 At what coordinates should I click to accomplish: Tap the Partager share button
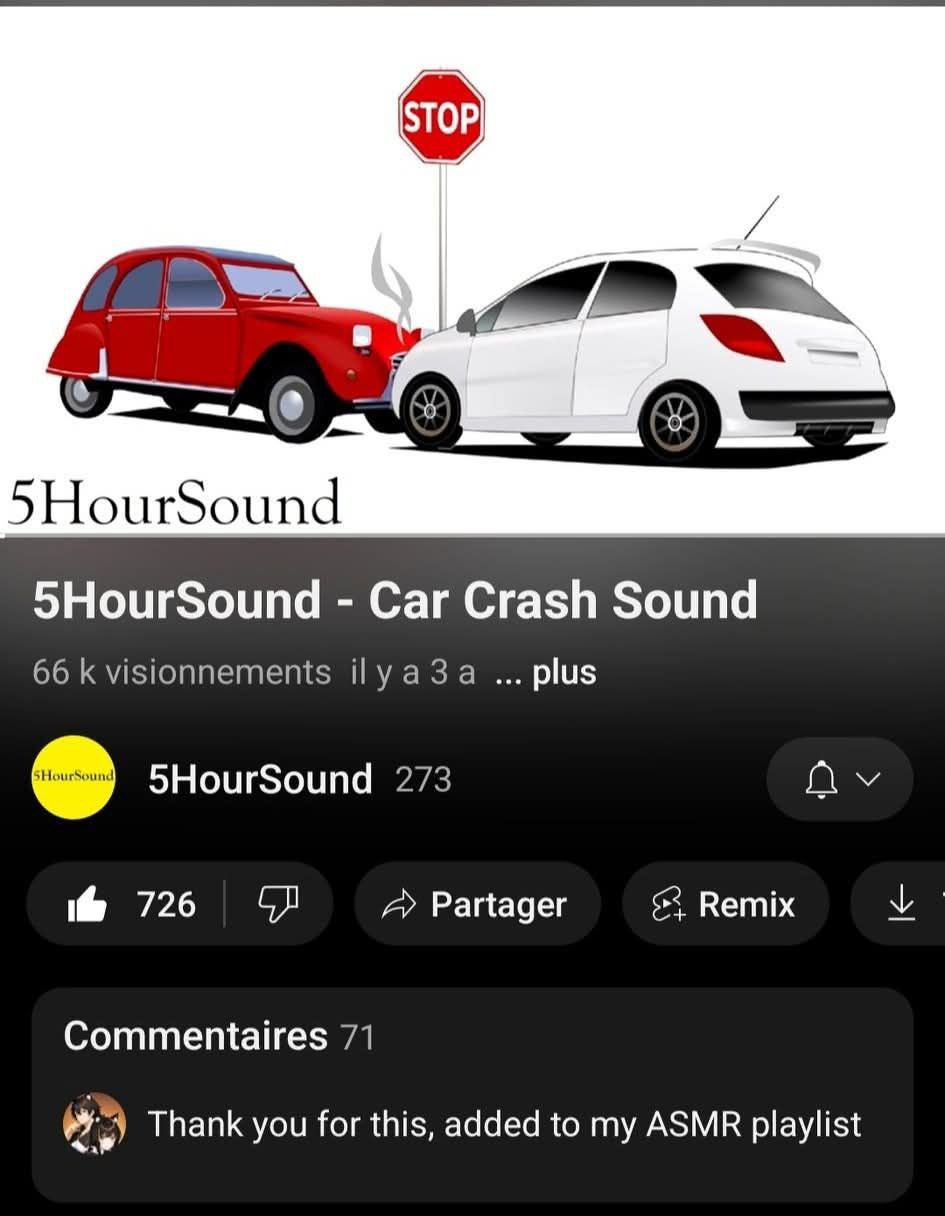477,905
